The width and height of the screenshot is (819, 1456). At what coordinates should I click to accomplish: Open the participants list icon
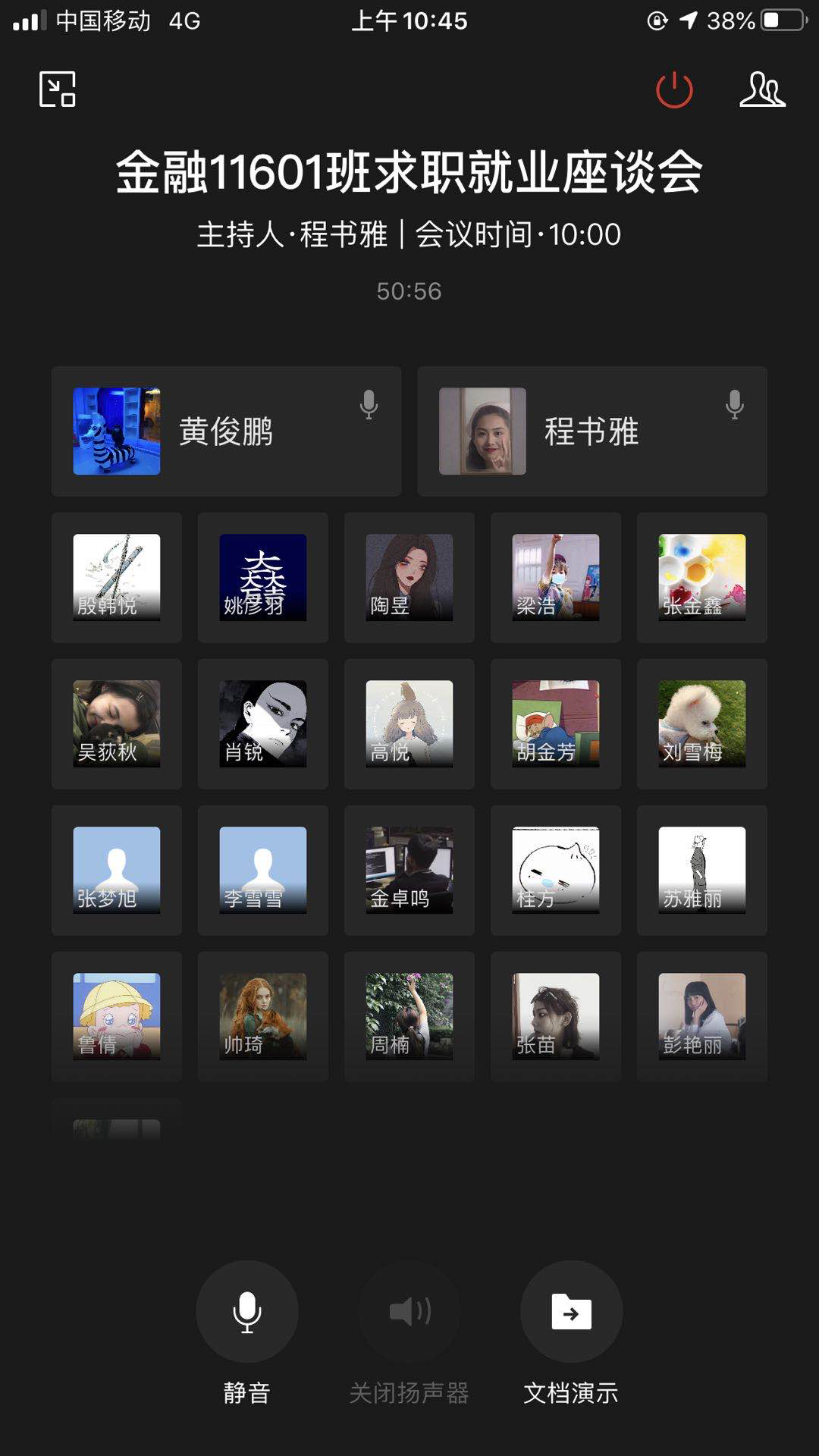[x=762, y=89]
